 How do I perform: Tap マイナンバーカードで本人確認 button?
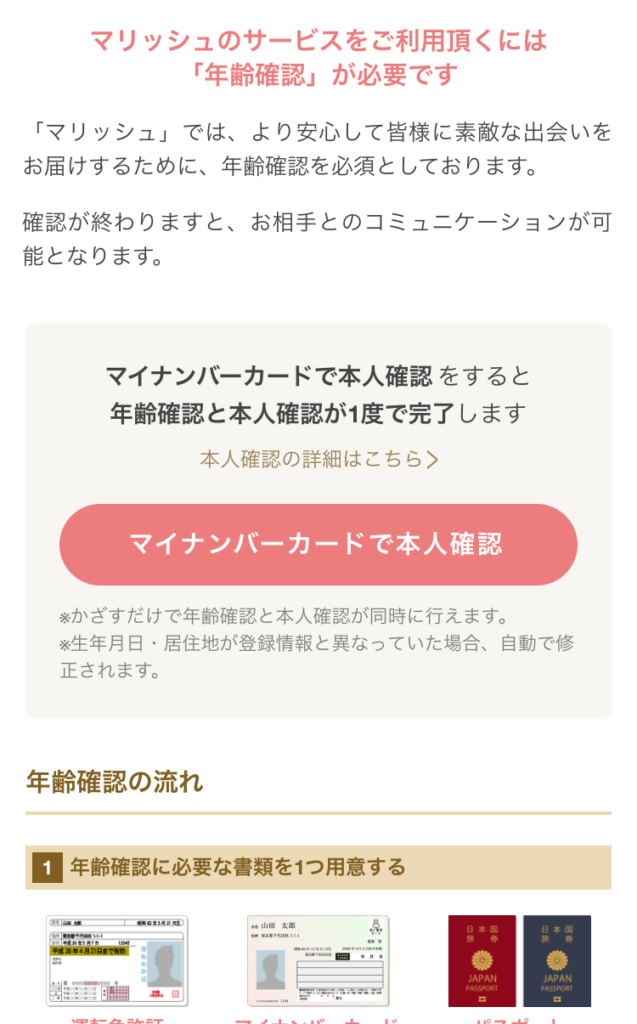[317, 544]
